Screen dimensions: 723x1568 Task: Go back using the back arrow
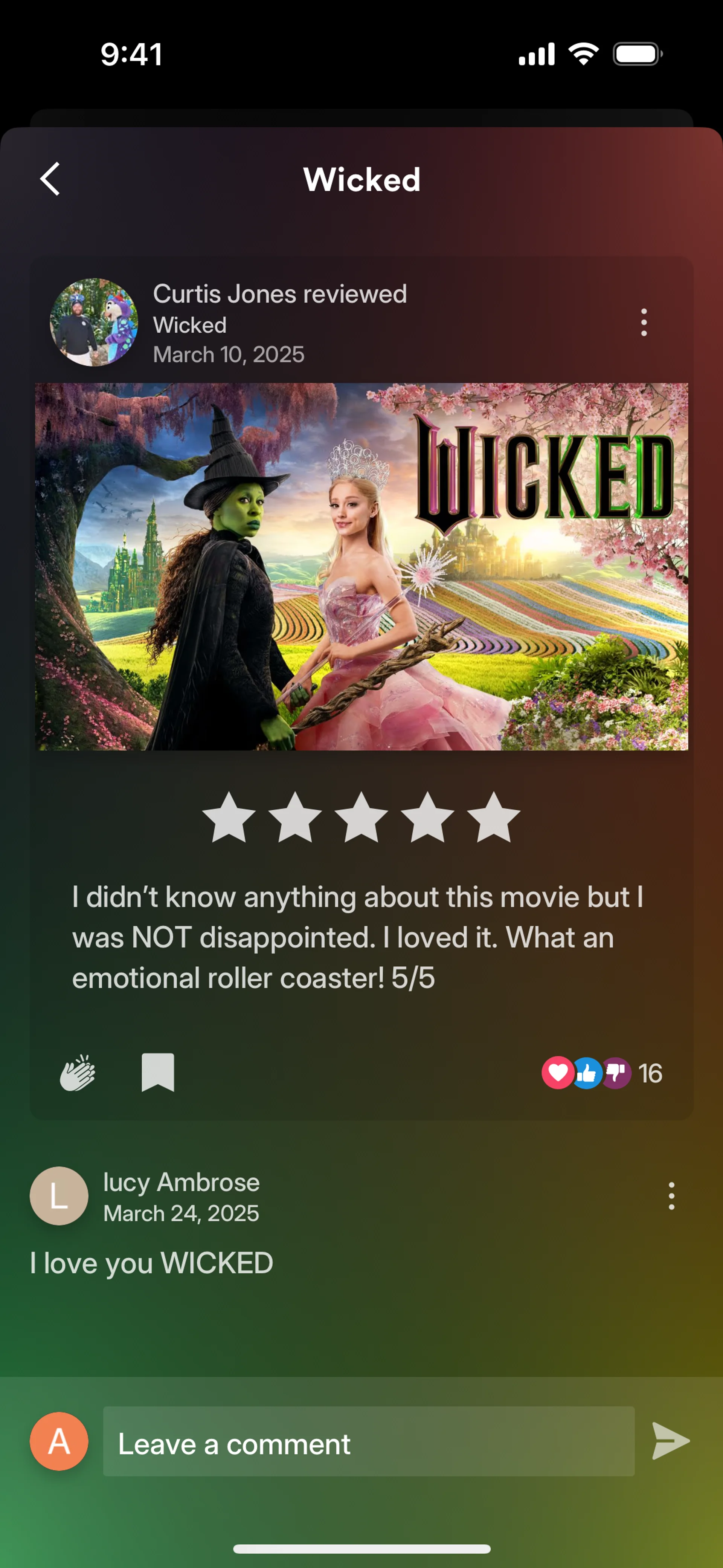click(x=50, y=179)
